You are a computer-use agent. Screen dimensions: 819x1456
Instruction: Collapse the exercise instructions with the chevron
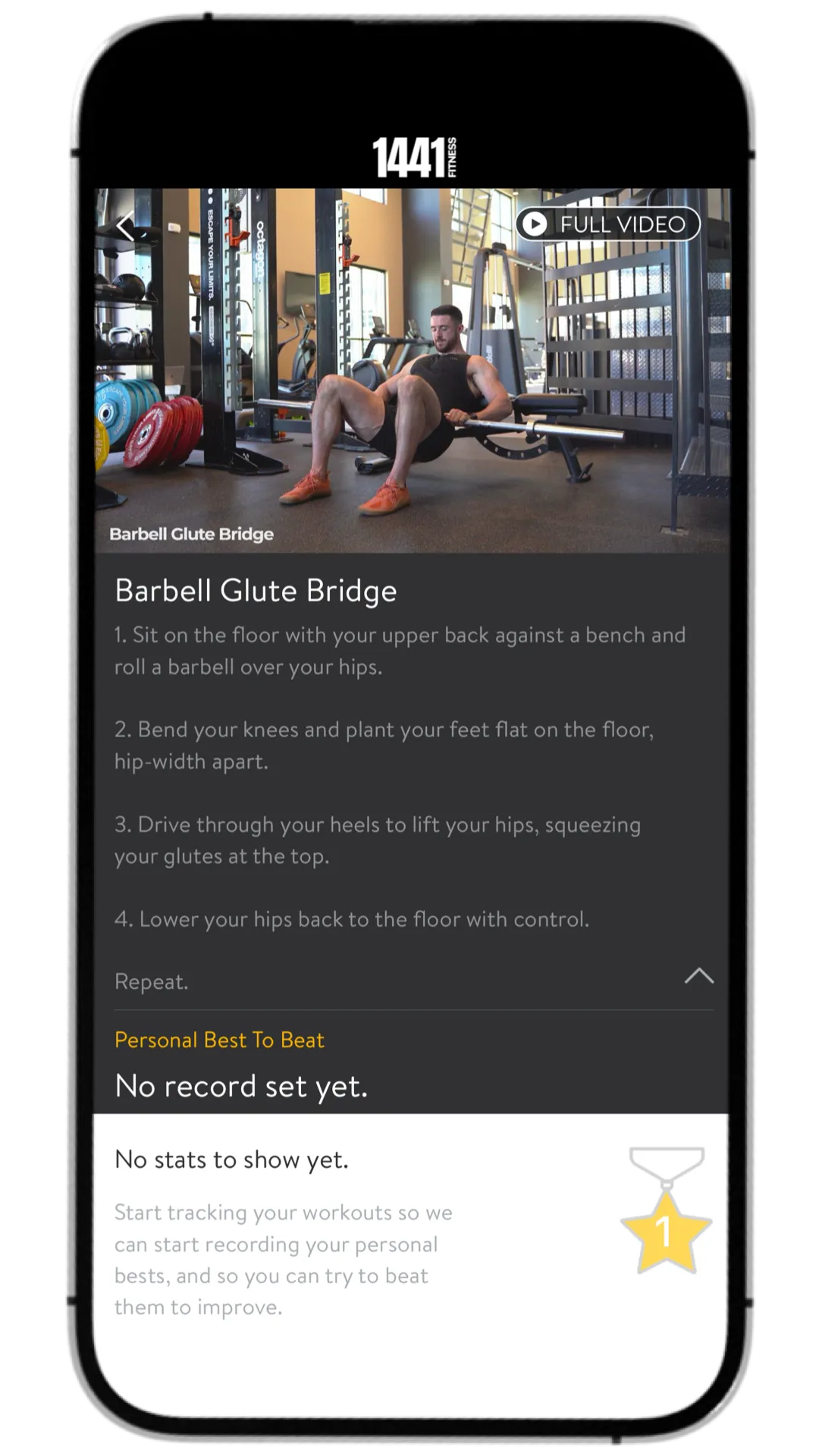coord(698,975)
